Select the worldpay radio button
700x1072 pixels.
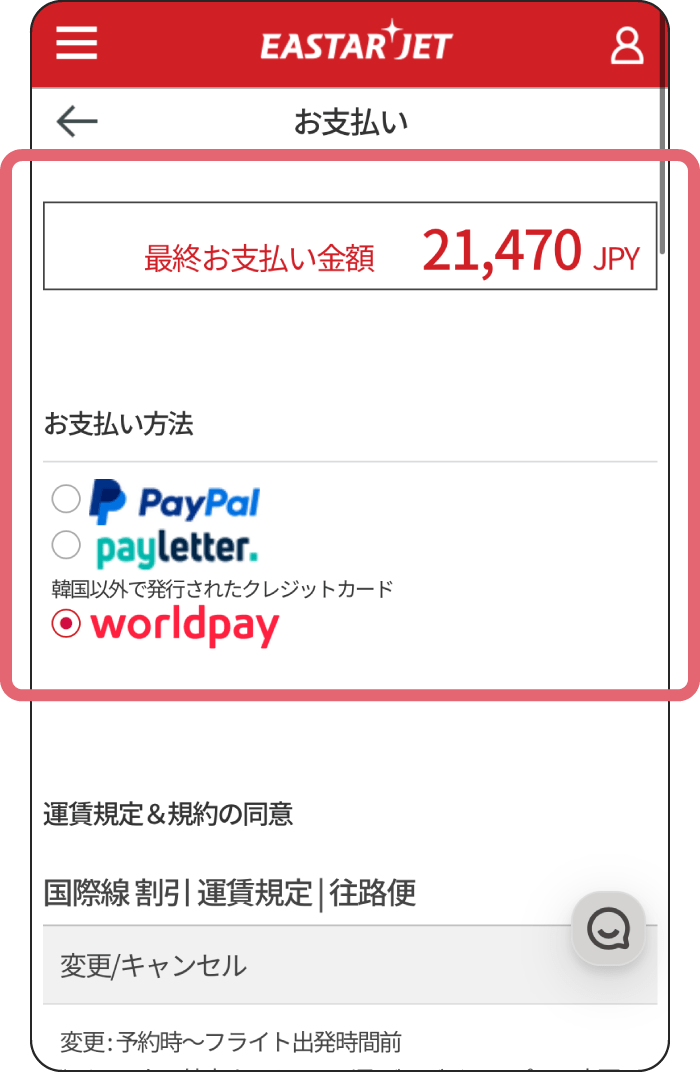pyautogui.click(x=66, y=624)
